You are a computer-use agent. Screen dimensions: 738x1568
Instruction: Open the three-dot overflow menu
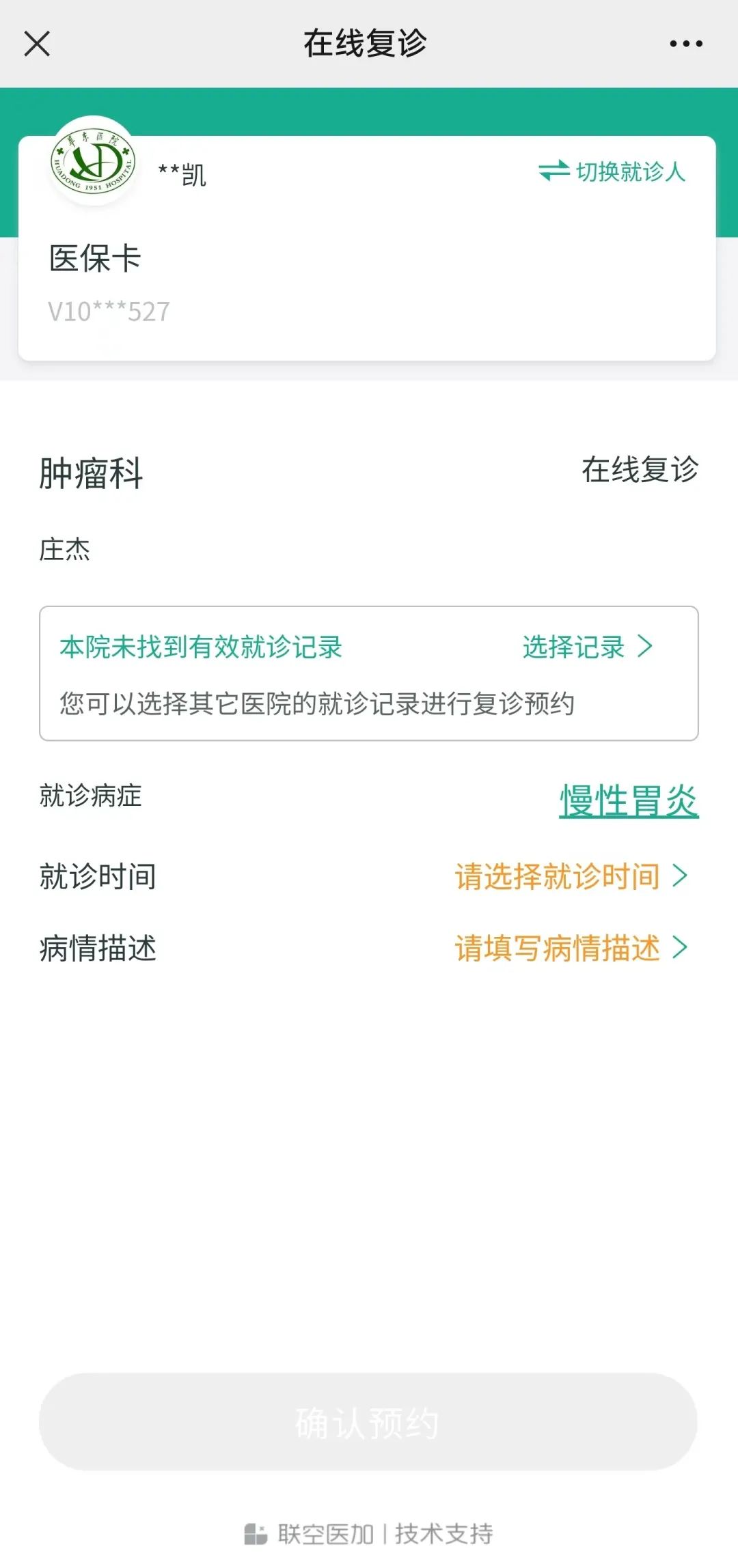tap(685, 44)
